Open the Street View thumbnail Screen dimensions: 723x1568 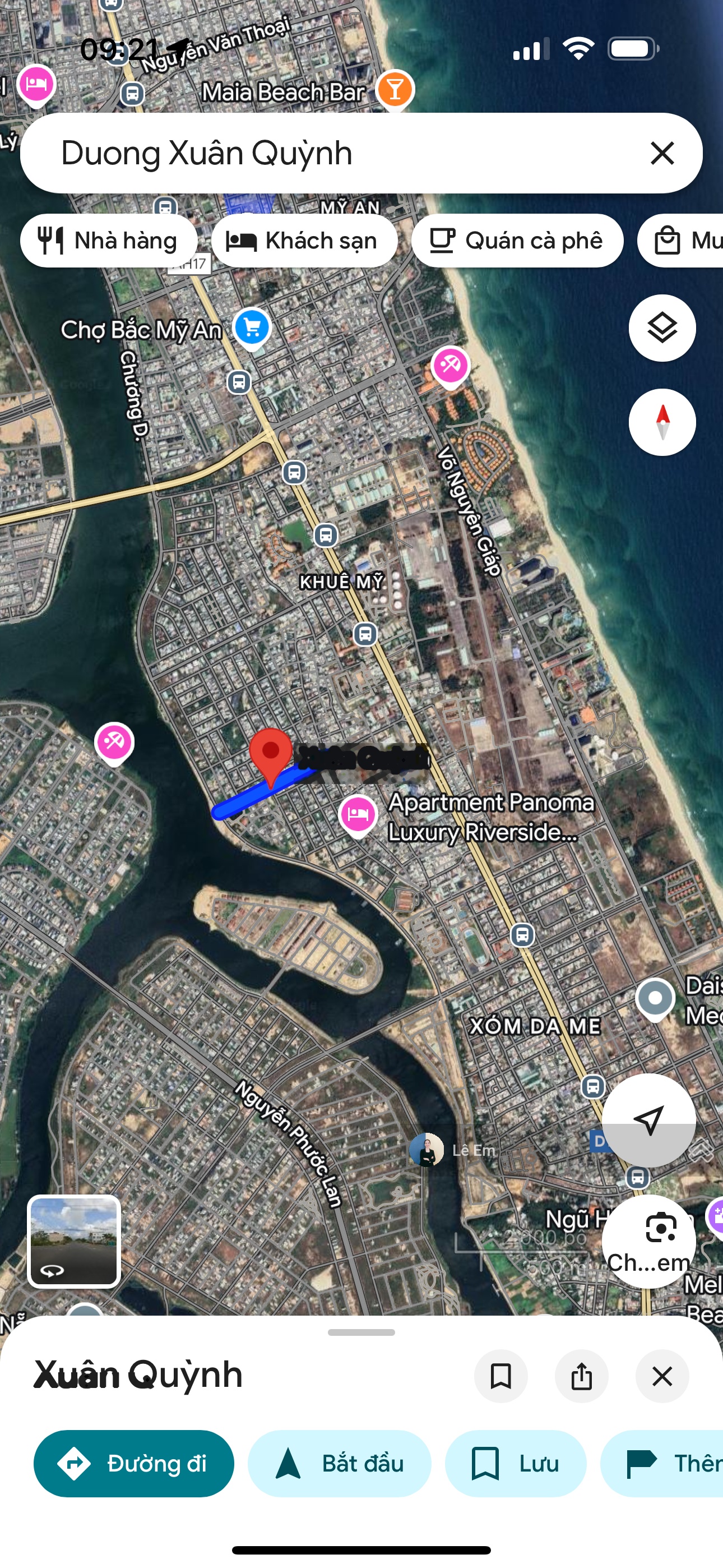[74, 1241]
